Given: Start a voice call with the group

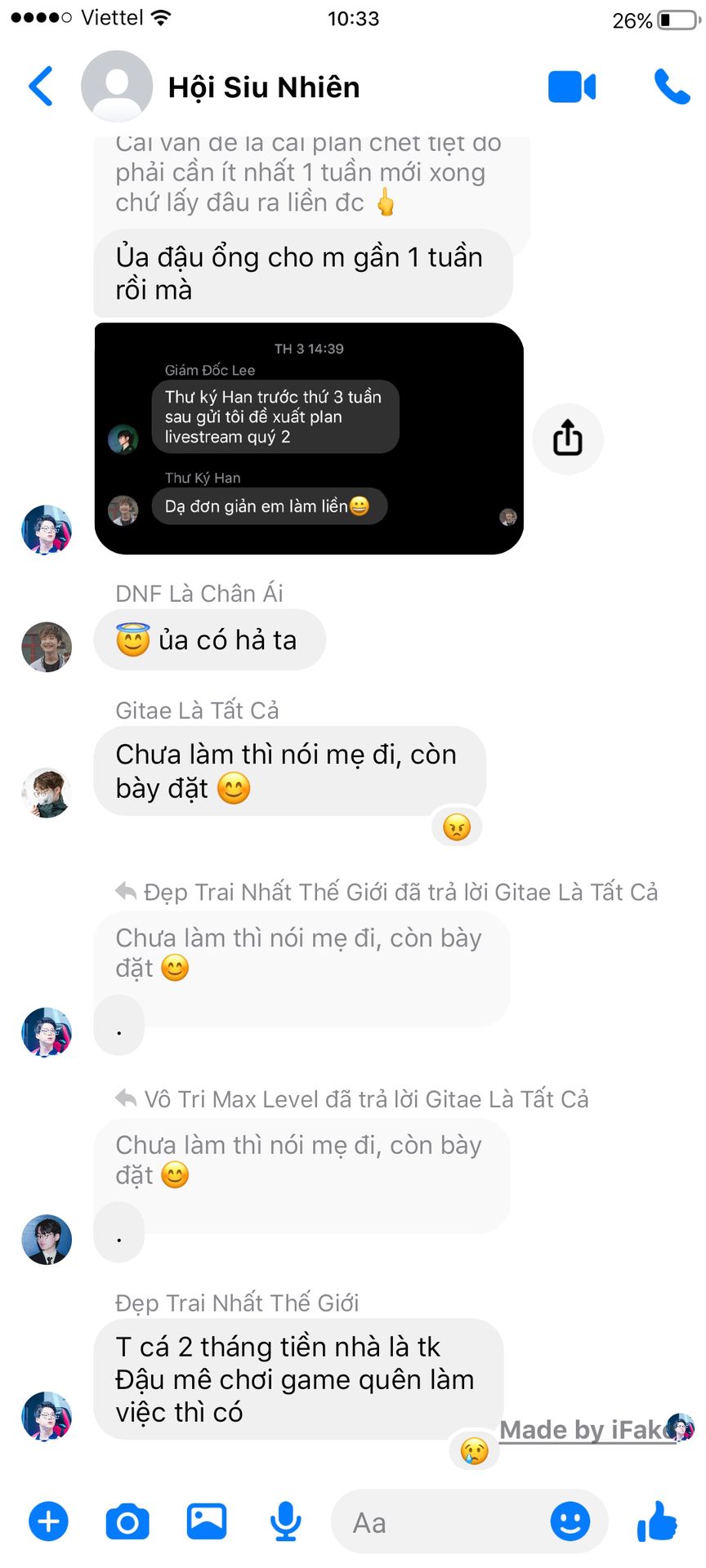Looking at the screenshot, I should (x=672, y=87).
